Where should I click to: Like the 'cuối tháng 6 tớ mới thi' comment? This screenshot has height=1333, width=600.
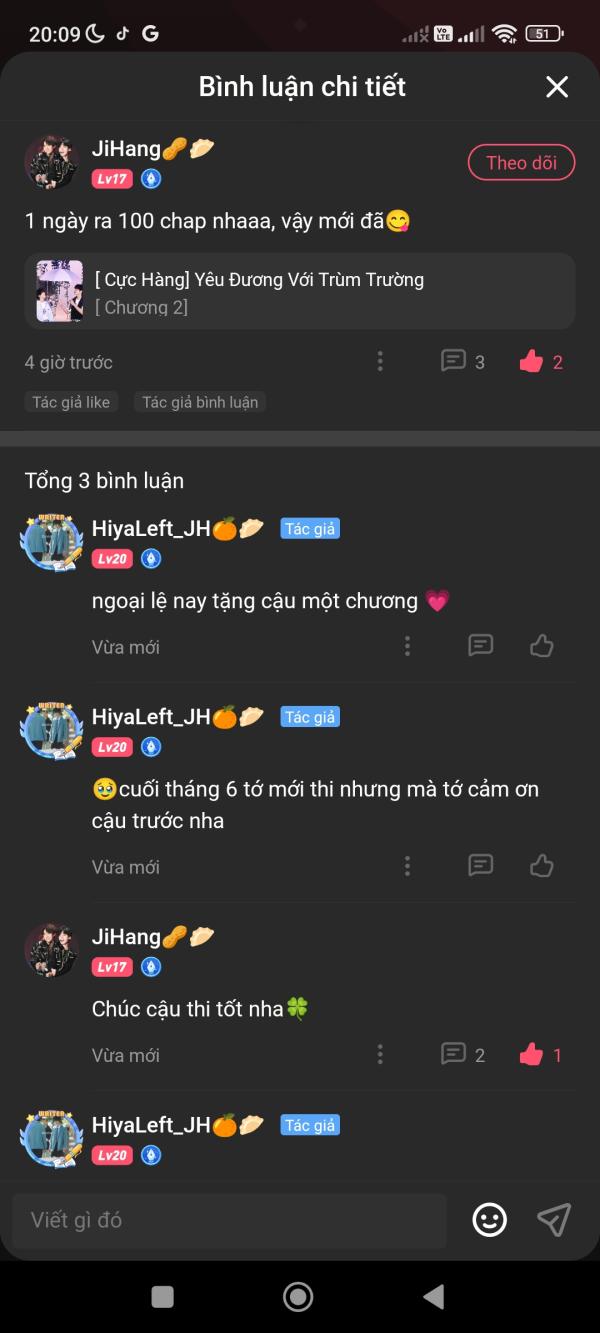pyautogui.click(x=542, y=866)
